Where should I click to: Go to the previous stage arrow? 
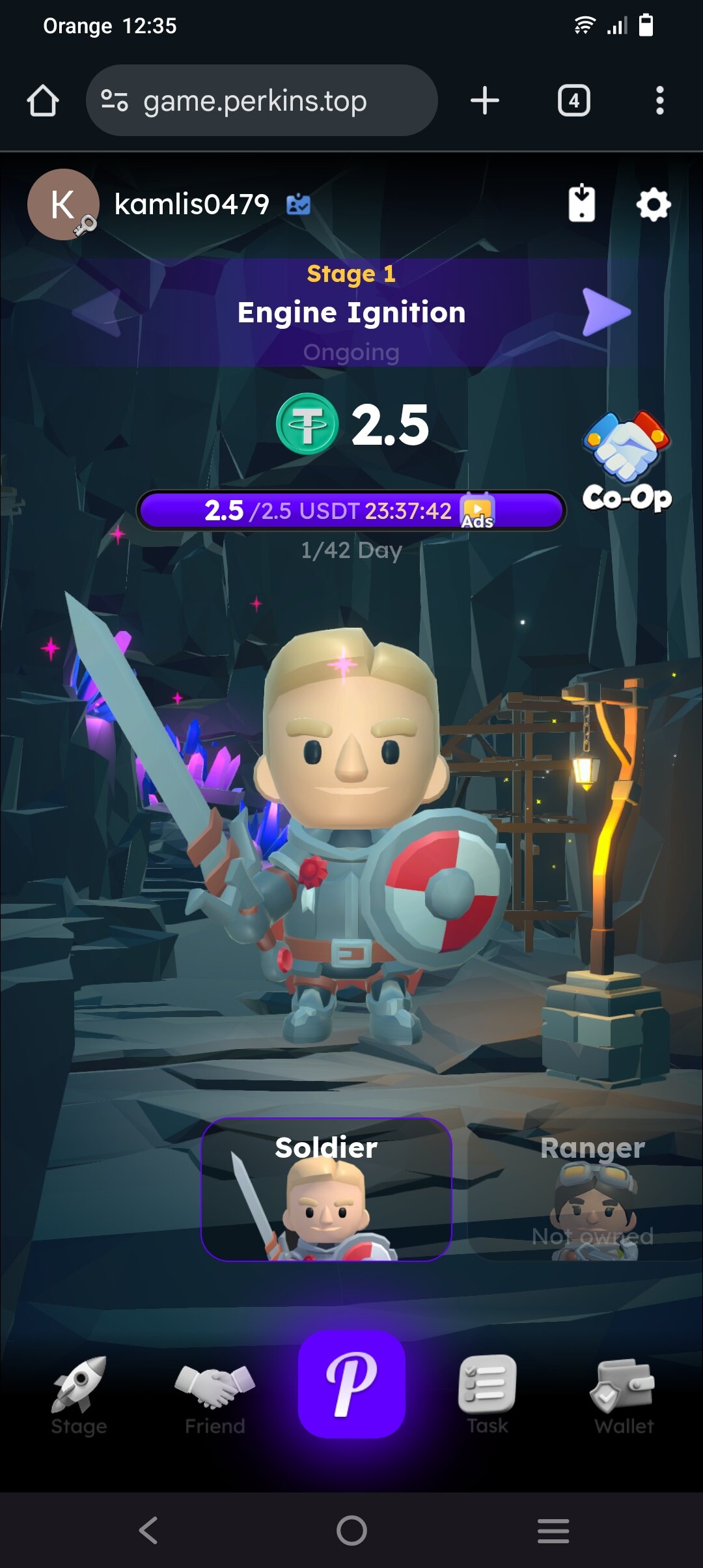click(96, 313)
